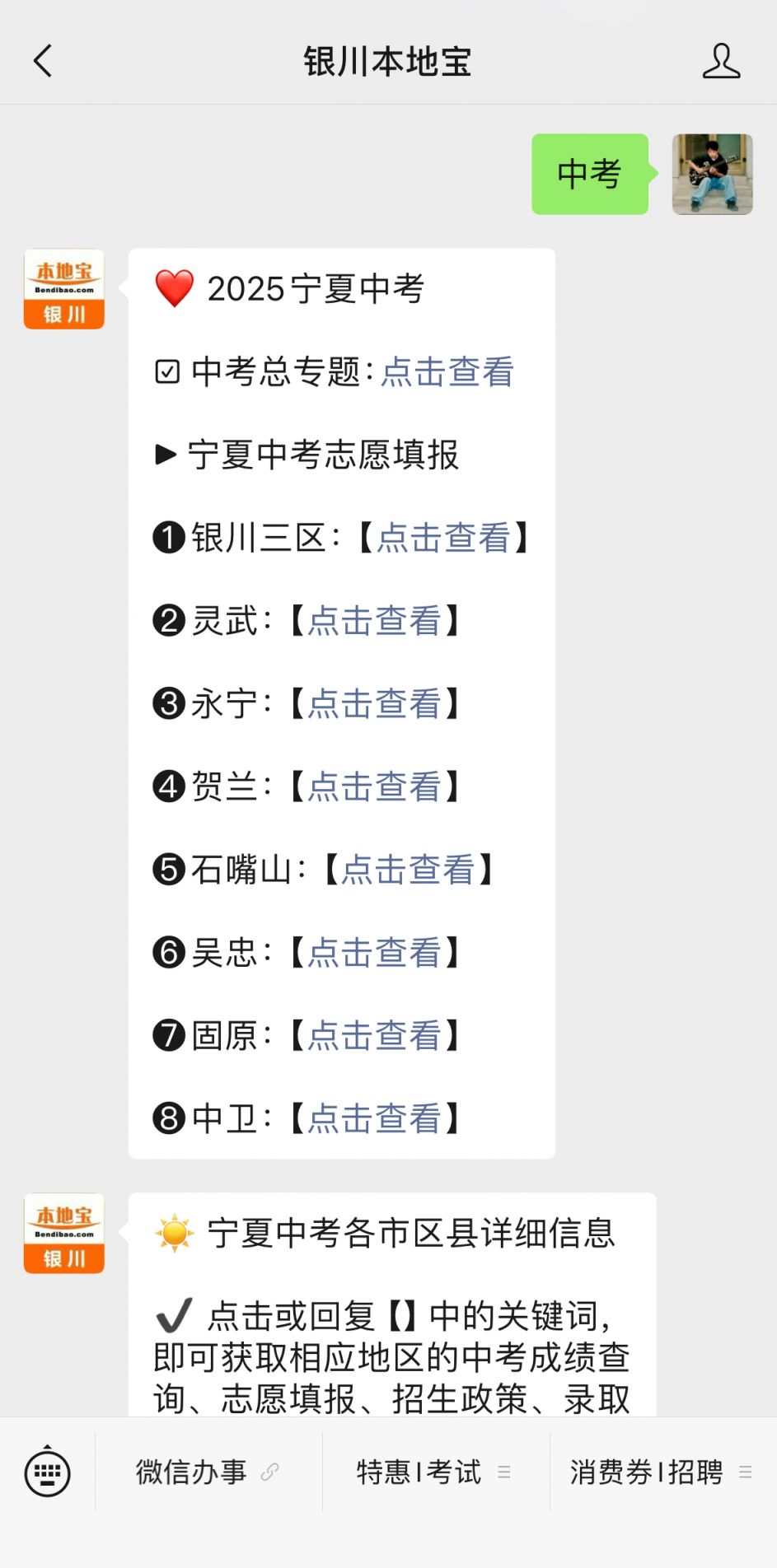View 固原 点击查看 link
Screen dimensions: 777x1568
[x=375, y=1036]
